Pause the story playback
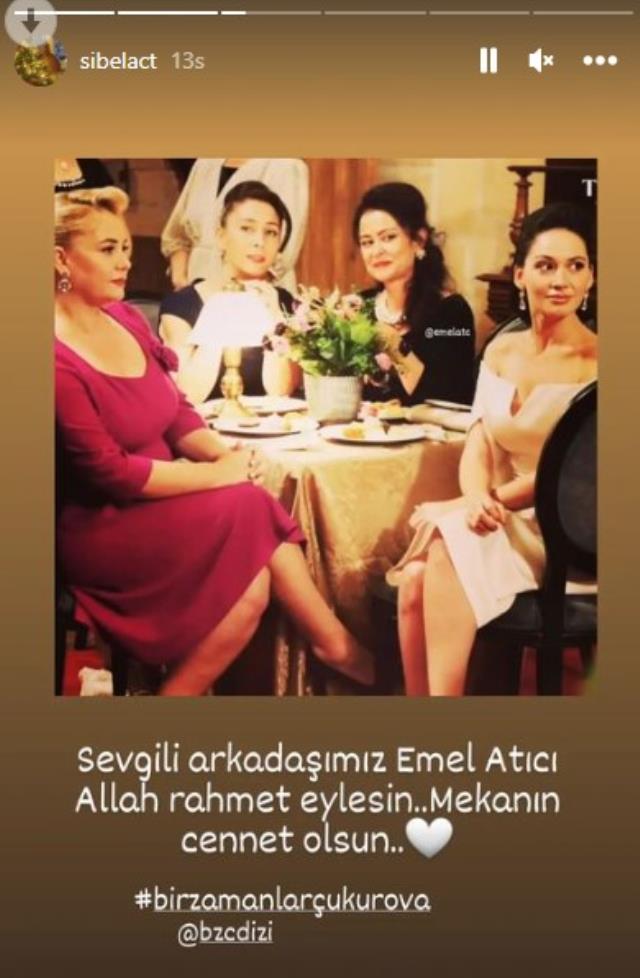 (488, 61)
